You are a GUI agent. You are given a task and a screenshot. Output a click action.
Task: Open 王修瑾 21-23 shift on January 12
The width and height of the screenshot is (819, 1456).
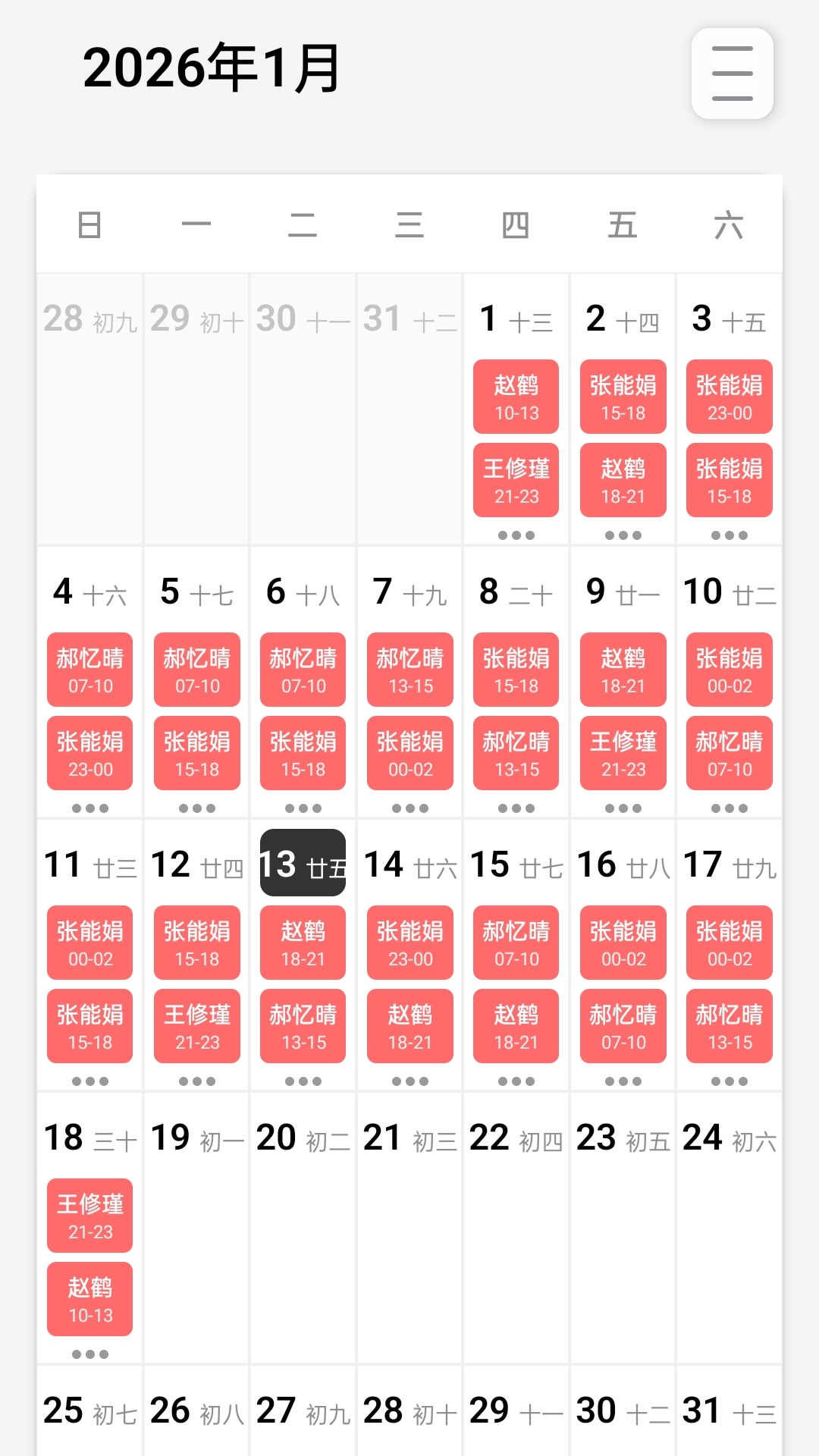point(196,1026)
